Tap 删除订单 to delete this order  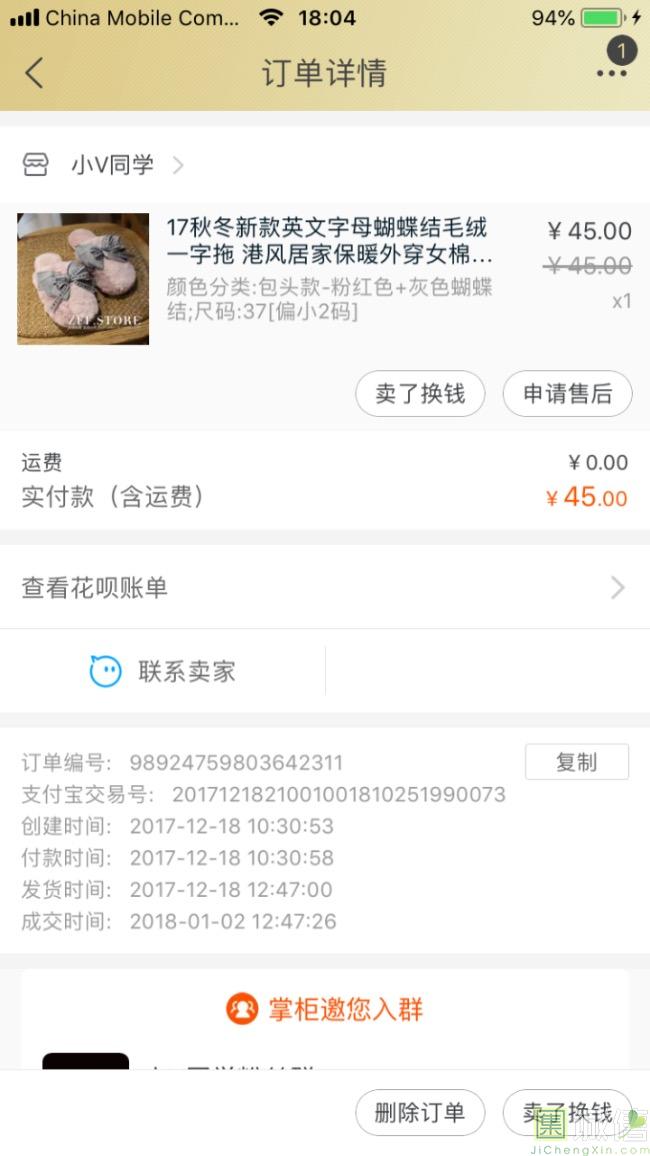[x=420, y=1113]
